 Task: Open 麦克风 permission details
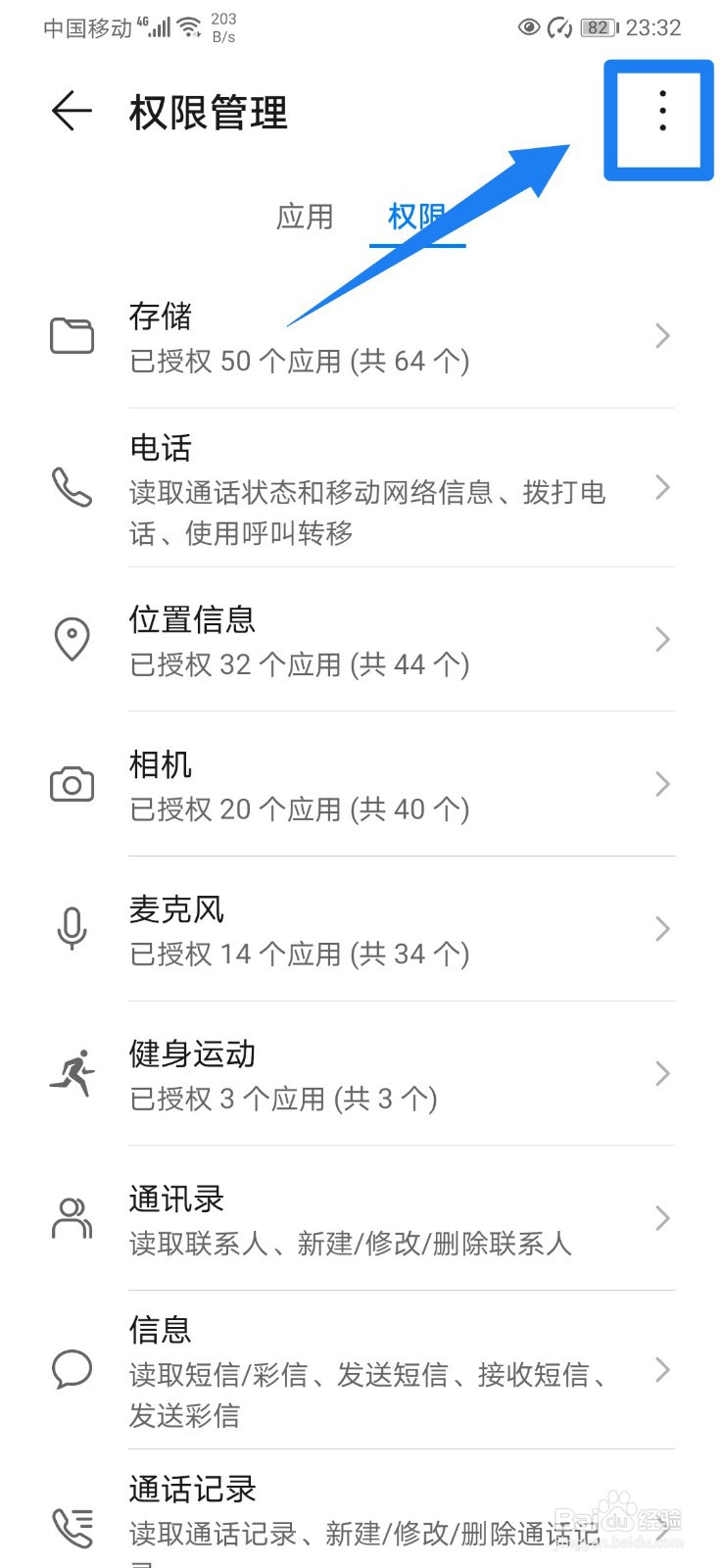click(x=361, y=929)
